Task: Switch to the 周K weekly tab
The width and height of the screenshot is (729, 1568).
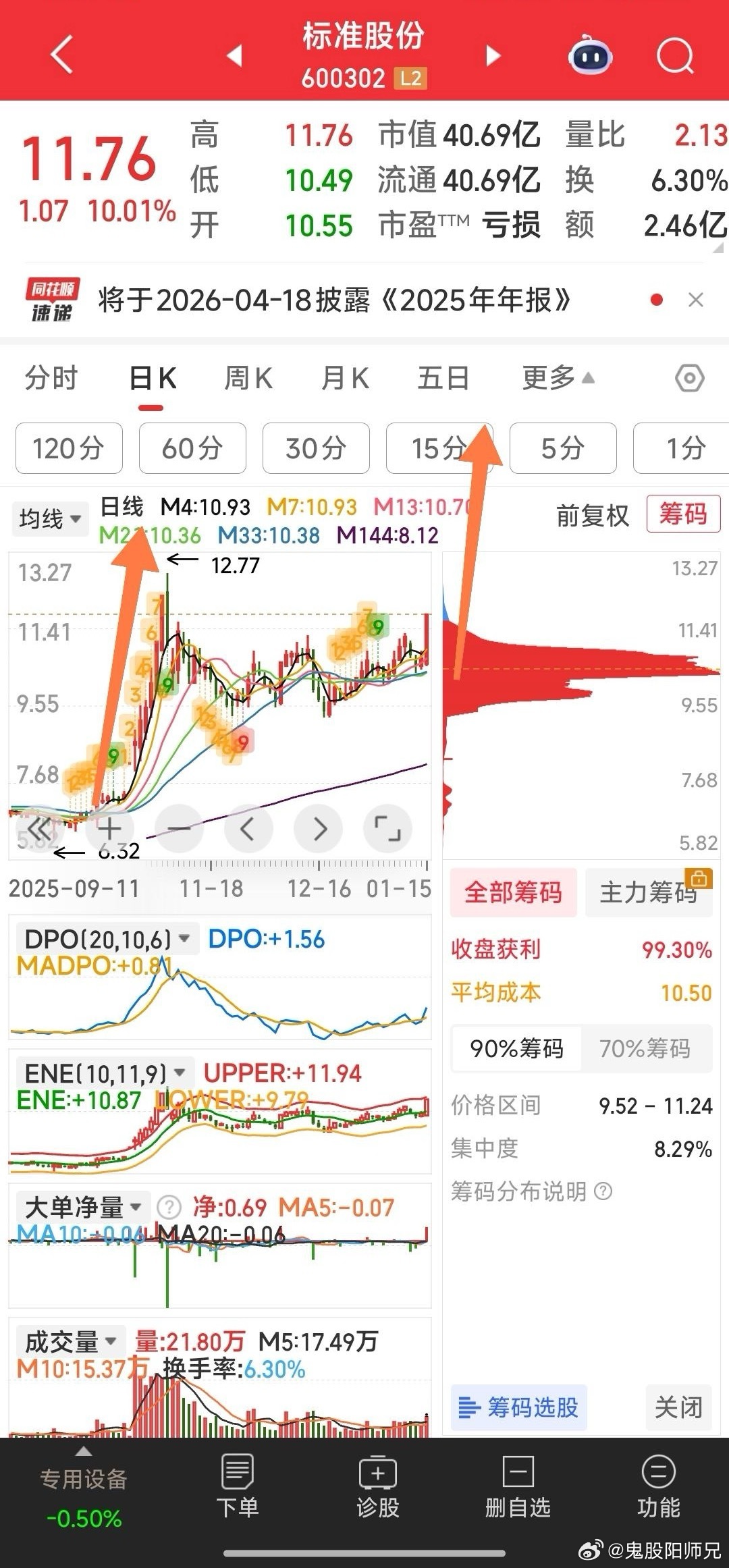Action: (x=249, y=378)
